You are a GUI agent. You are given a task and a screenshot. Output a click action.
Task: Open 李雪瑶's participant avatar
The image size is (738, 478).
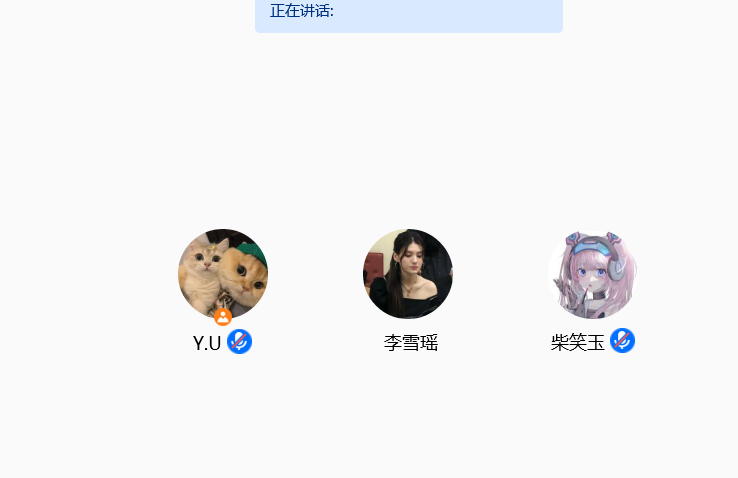408,273
